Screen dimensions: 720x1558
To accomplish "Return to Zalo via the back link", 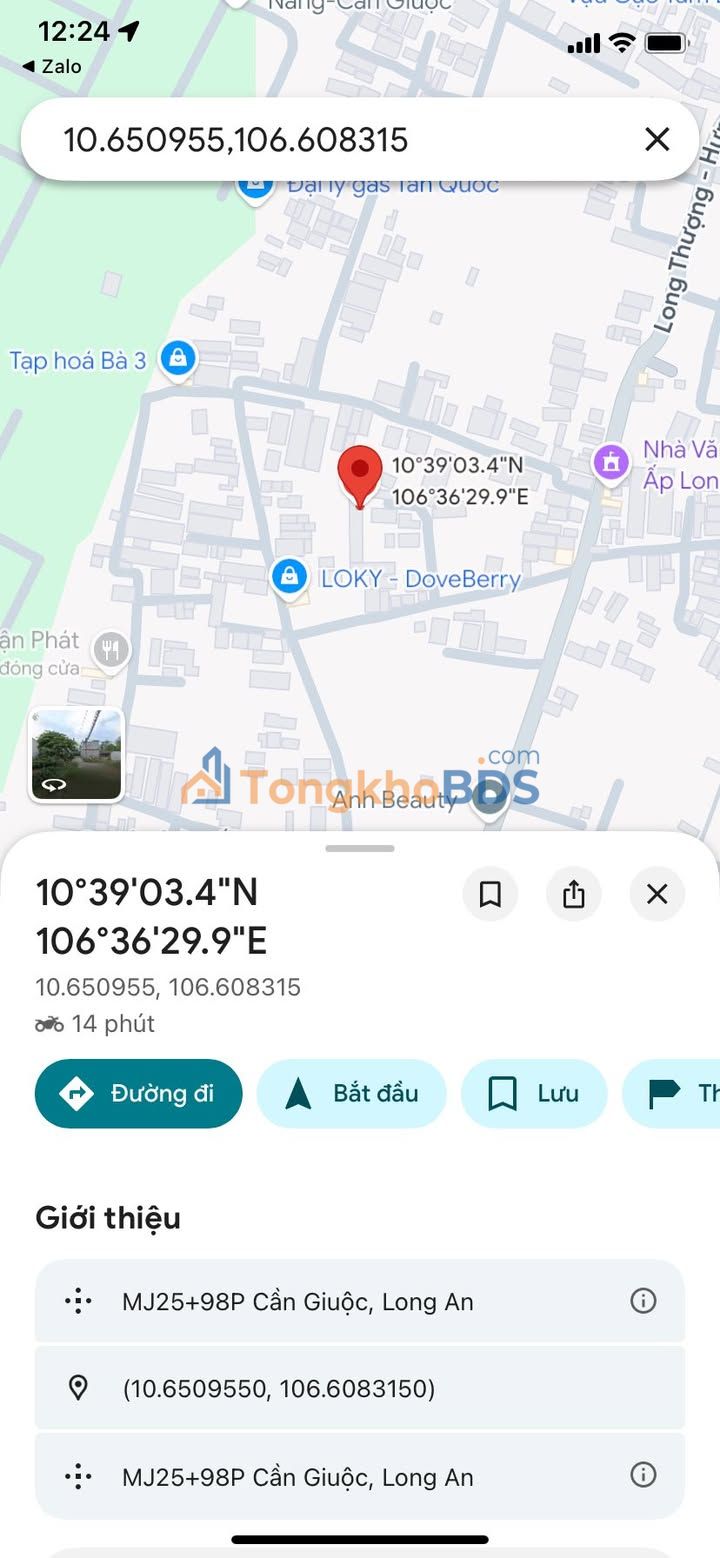I will [x=52, y=67].
